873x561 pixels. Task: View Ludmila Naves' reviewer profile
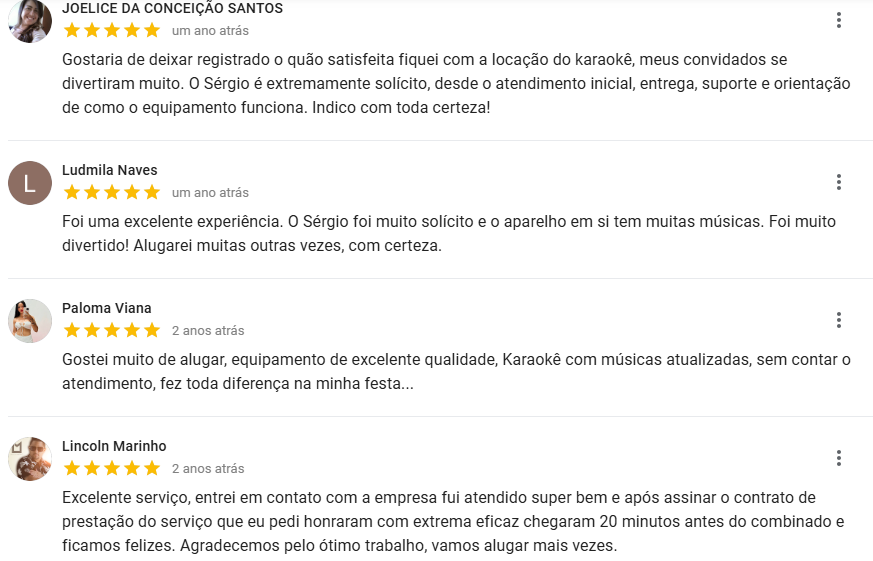click(x=109, y=170)
